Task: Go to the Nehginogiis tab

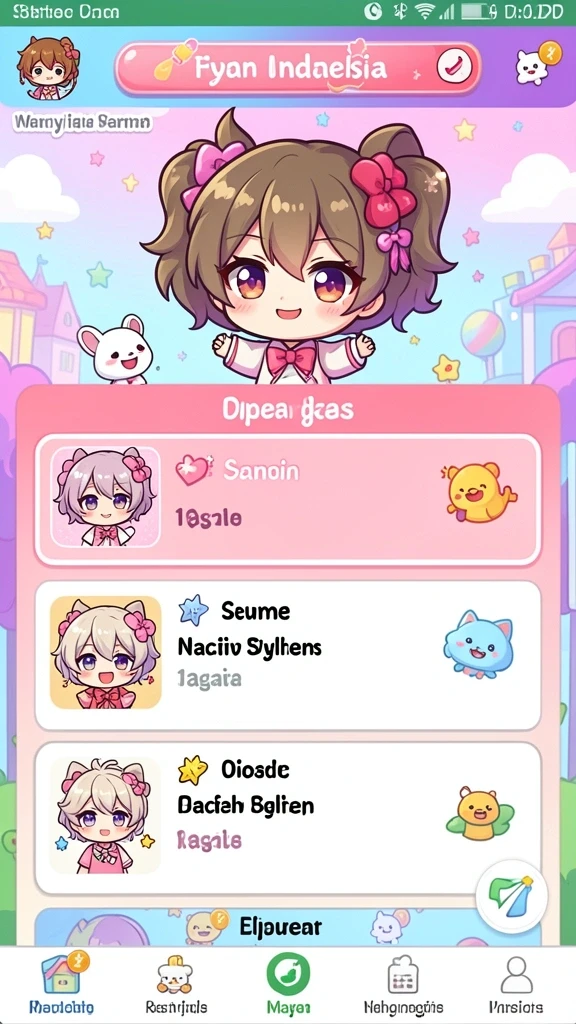Action: (403, 984)
